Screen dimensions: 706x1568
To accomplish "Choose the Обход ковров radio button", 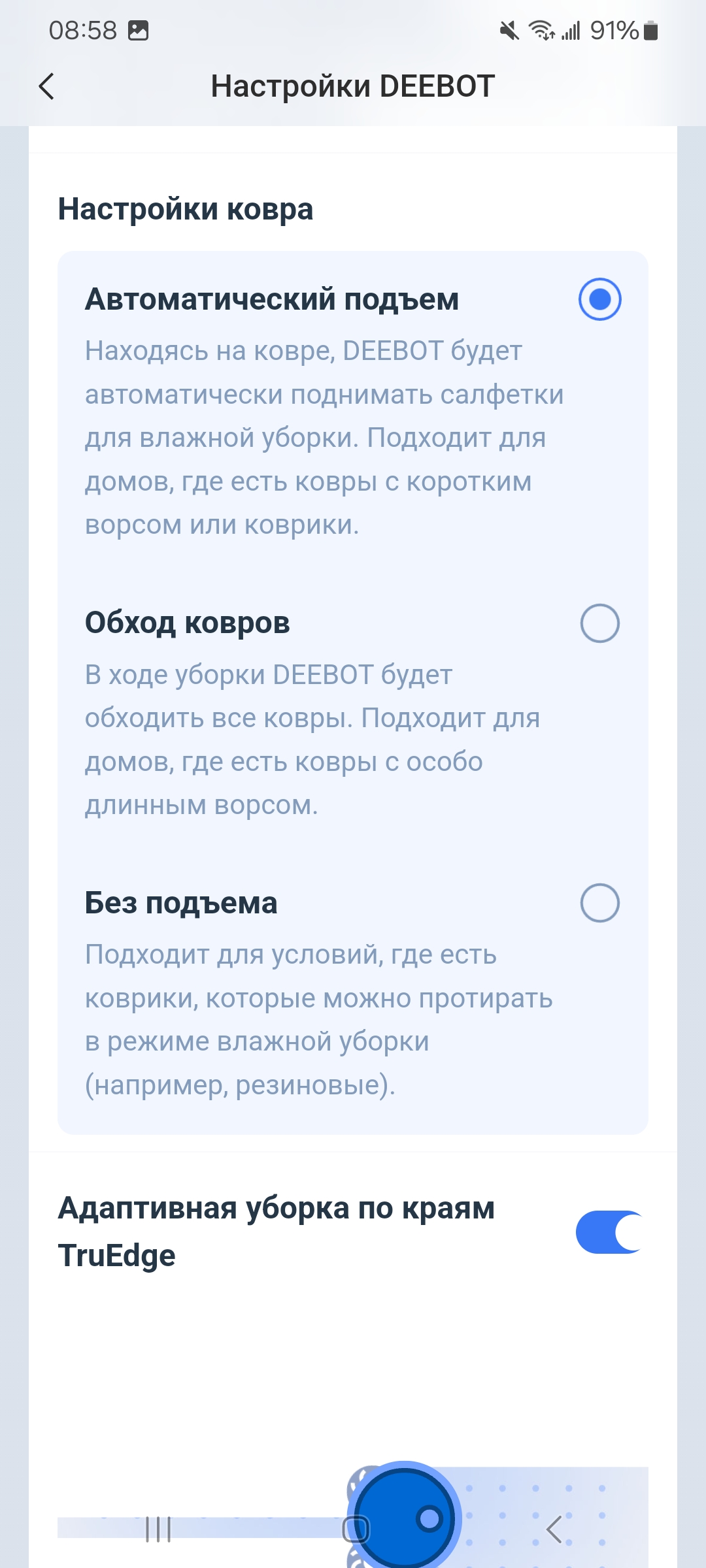I will tap(599, 623).
